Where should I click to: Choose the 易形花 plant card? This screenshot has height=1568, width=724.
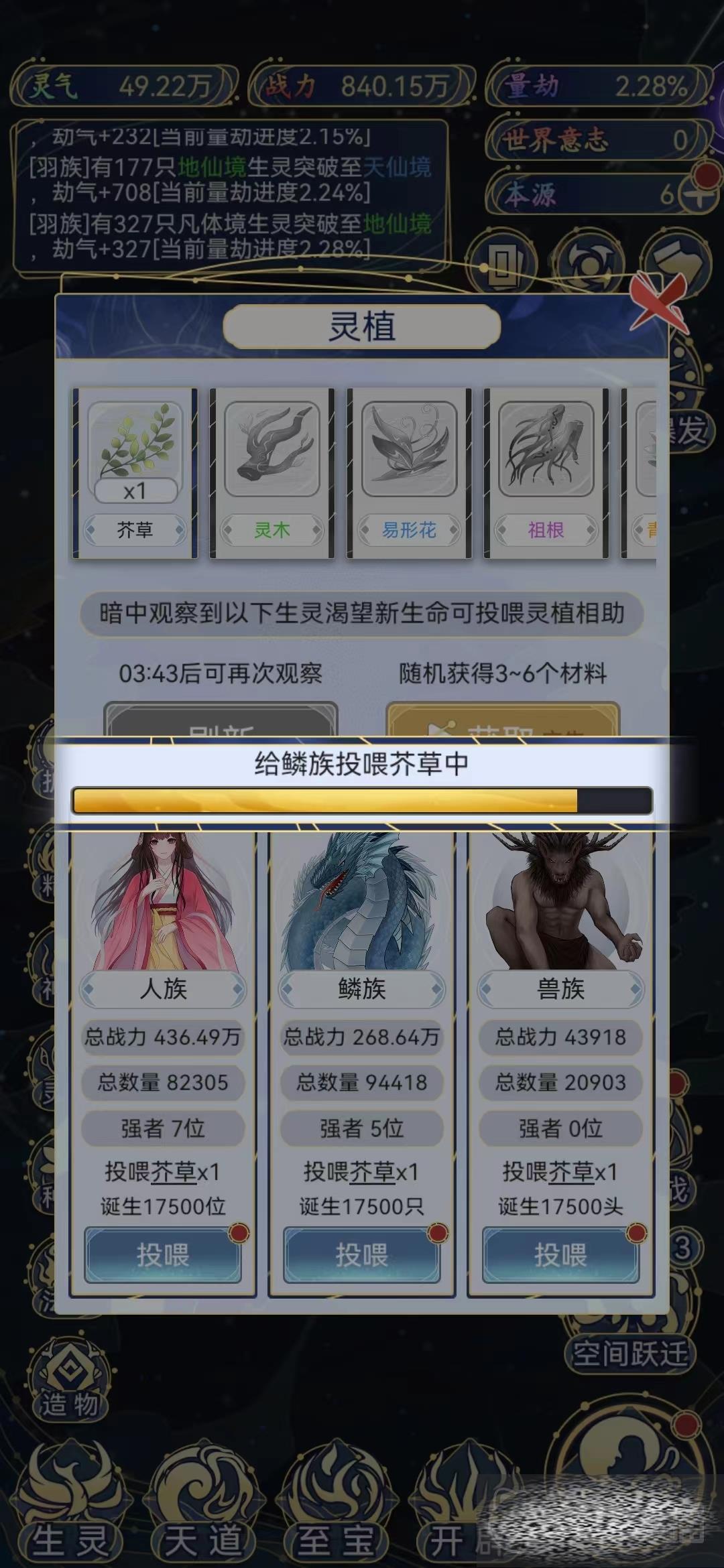(409, 472)
